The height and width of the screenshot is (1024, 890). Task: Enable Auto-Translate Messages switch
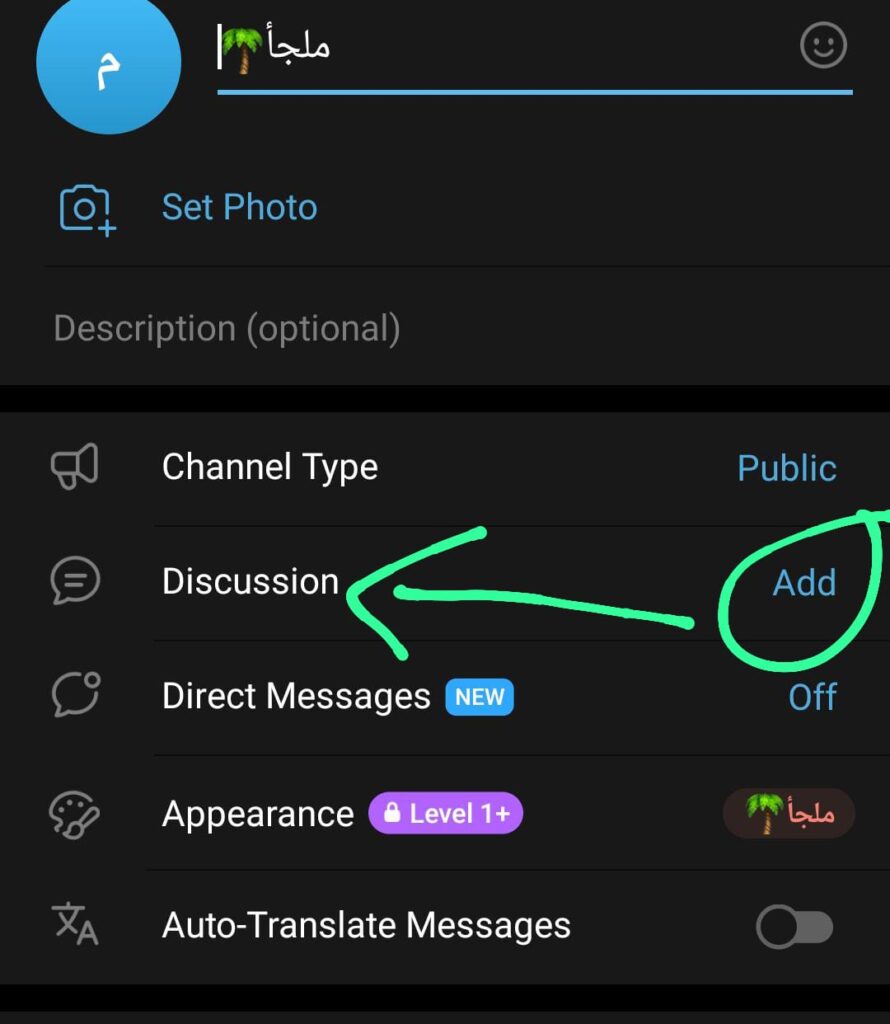pos(794,927)
